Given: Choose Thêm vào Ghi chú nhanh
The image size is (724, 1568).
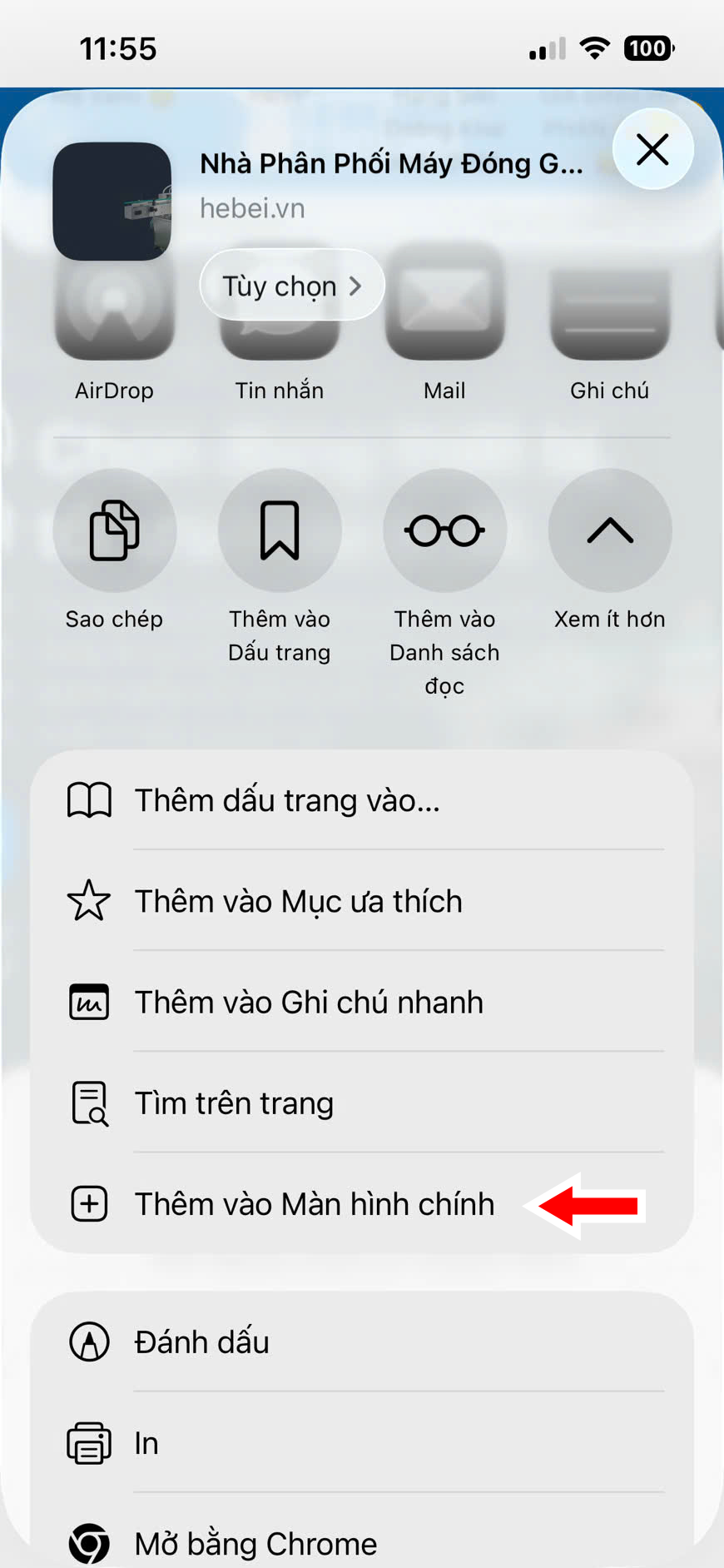Looking at the screenshot, I should [x=362, y=1002].
